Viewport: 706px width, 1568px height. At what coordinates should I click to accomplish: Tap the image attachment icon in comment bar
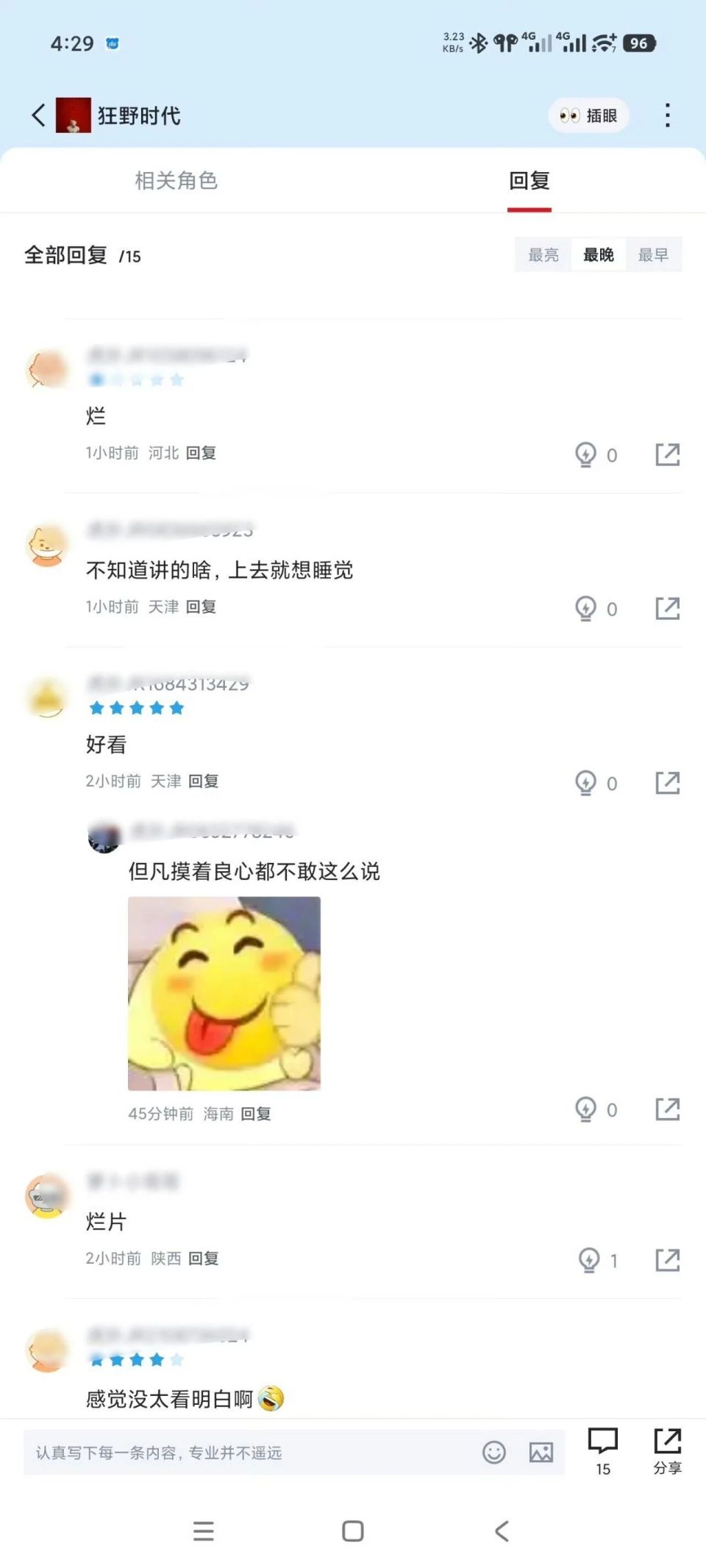pyautogui.click(x=542, y=1453)
